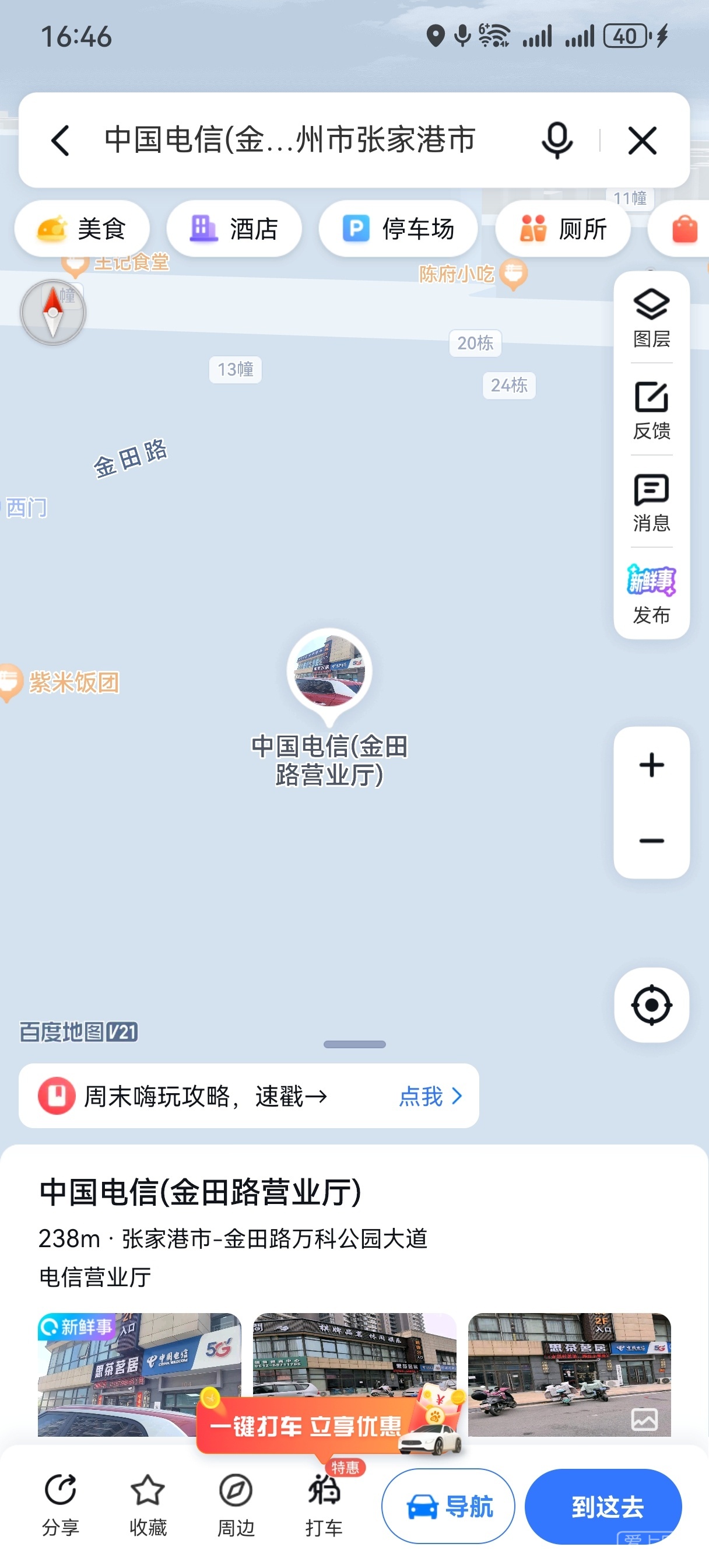The height and width of the screenshot is (1568, 709).
Task: Tap the 美食 category chip
Action: pyautogui.click(x=82, y=229)
